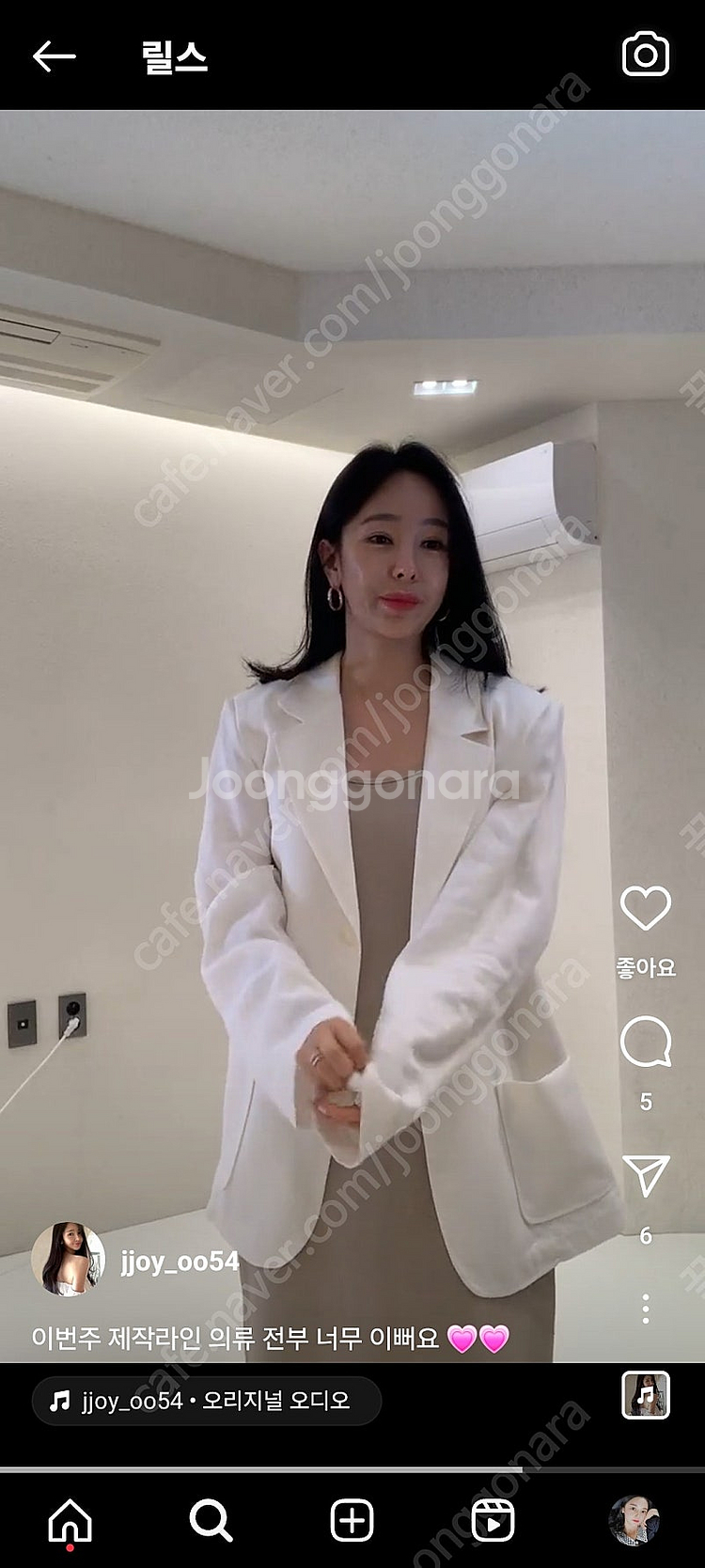705x1568 pixels.
Task: Create a new post with the plus icon
Action: (352, 1520)
